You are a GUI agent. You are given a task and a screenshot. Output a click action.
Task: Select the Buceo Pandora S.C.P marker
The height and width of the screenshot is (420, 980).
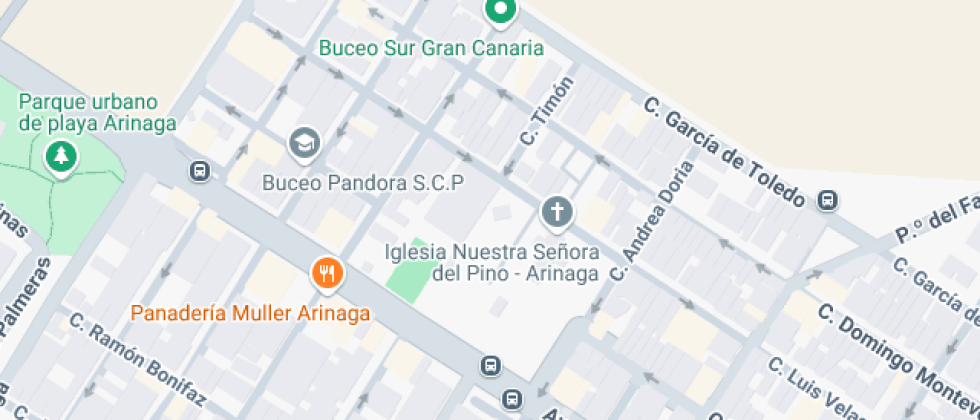click(304, 146)
